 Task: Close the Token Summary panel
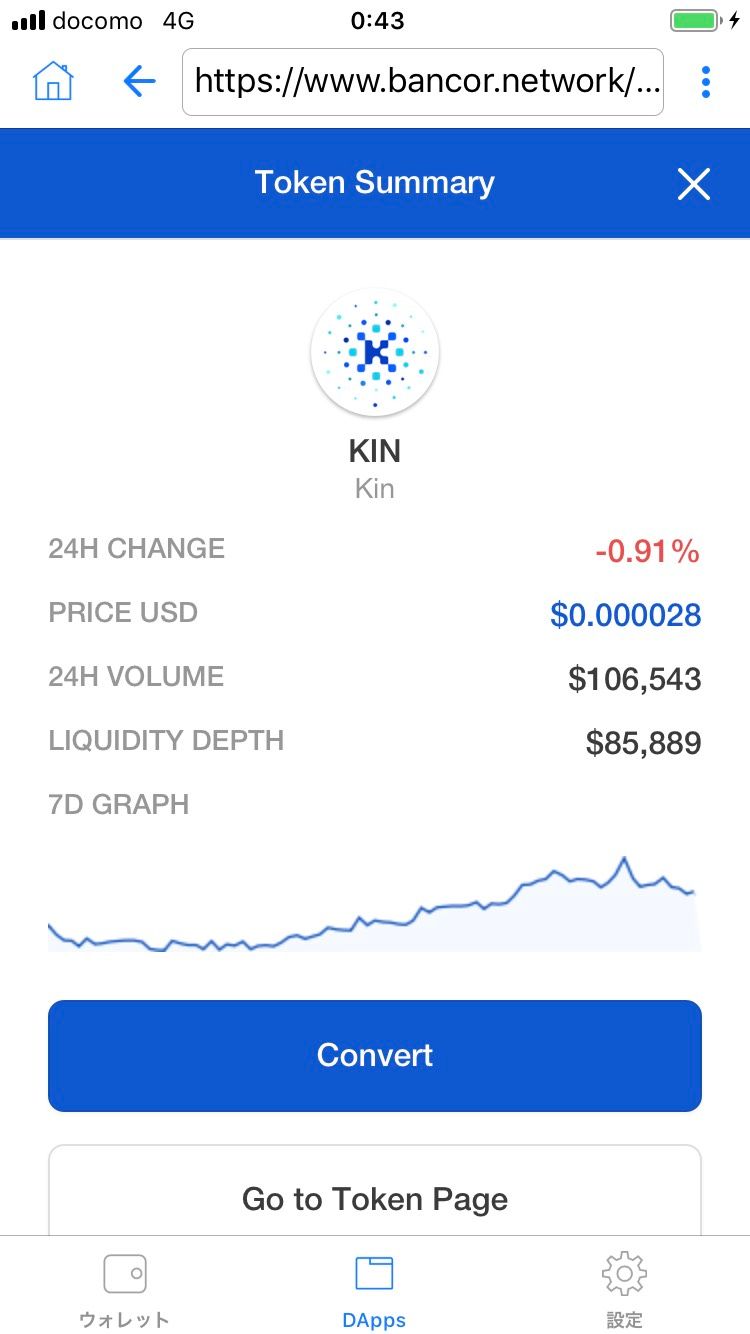coord(693,184)
